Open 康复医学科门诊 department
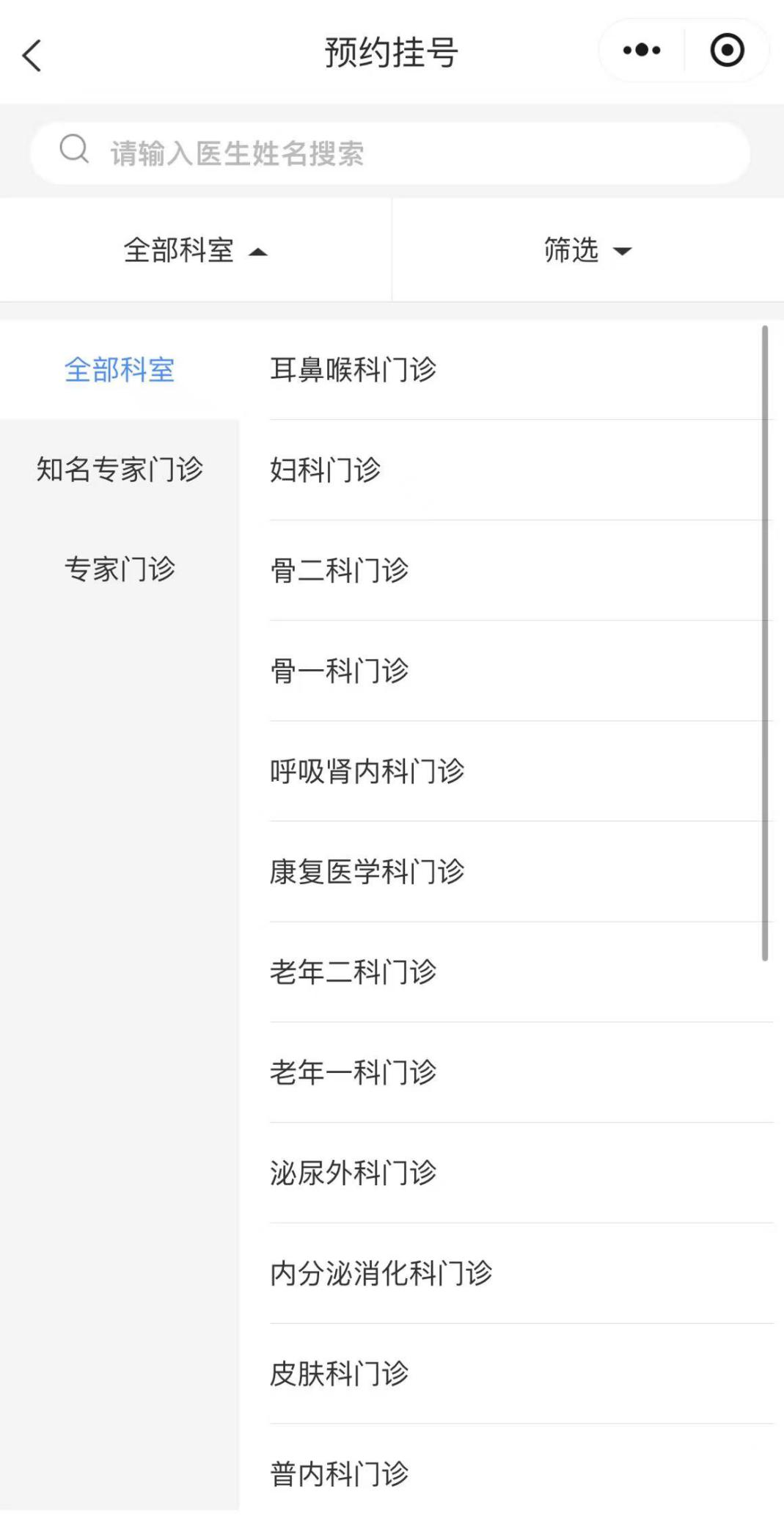This screenshot has height=1533, width=784. click(x=367, y=872)
